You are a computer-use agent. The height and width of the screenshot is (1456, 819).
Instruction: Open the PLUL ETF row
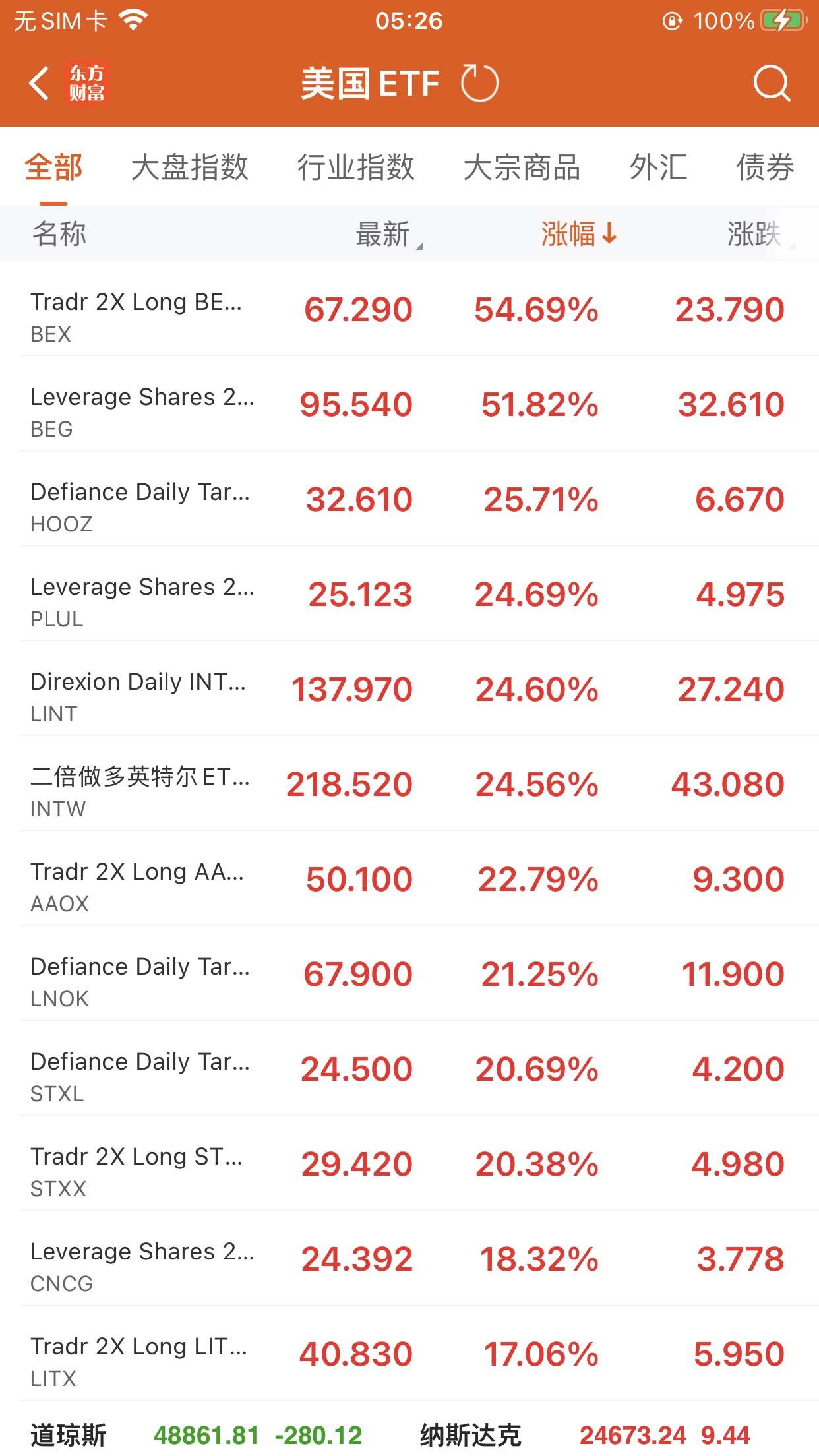(409, 595)
